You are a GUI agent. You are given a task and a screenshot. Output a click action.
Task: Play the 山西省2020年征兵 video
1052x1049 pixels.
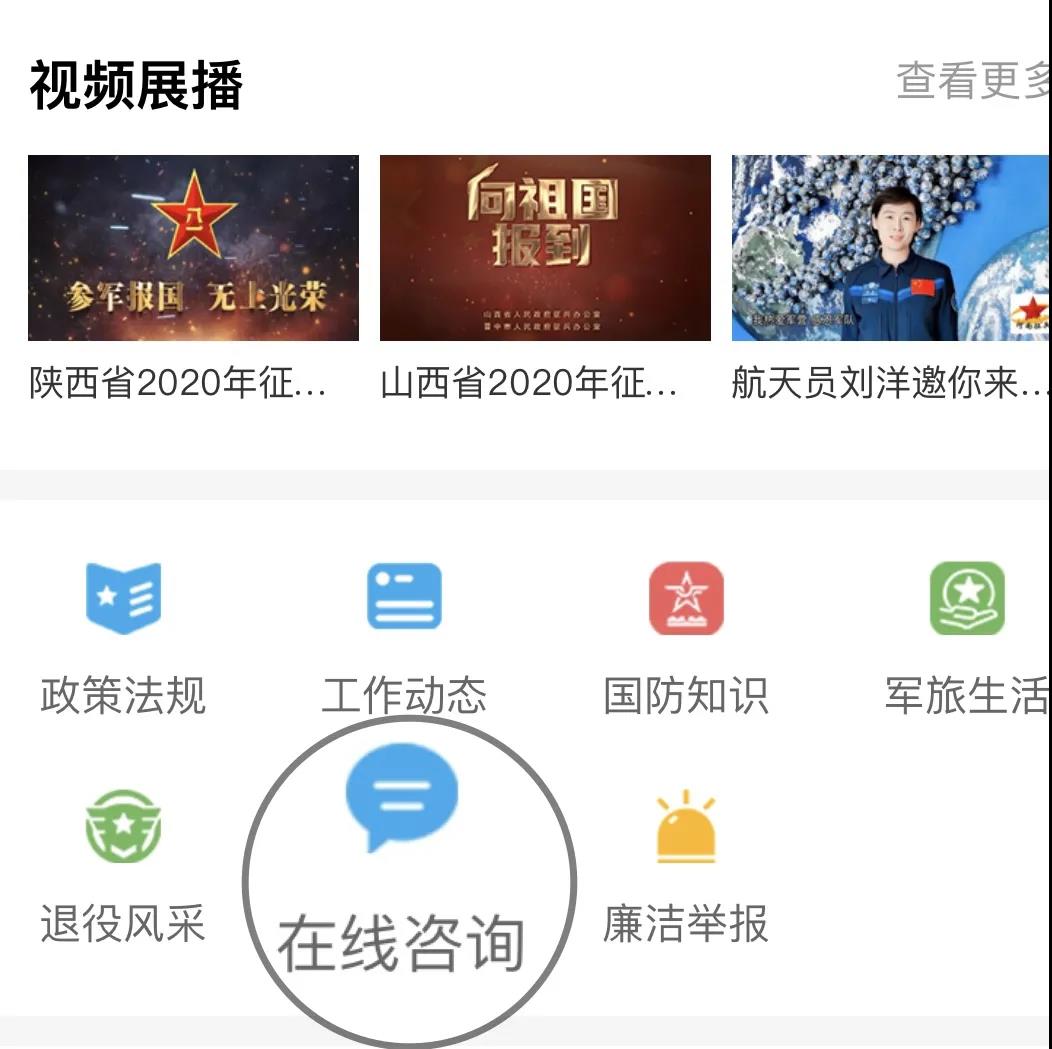[545, 248]
